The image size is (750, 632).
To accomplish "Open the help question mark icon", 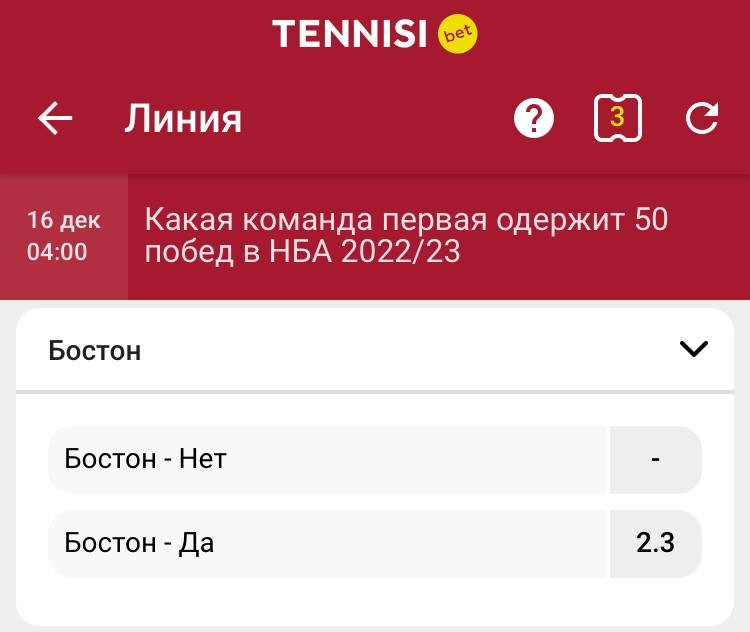I will pyautogui.click(x=534, y=119).
